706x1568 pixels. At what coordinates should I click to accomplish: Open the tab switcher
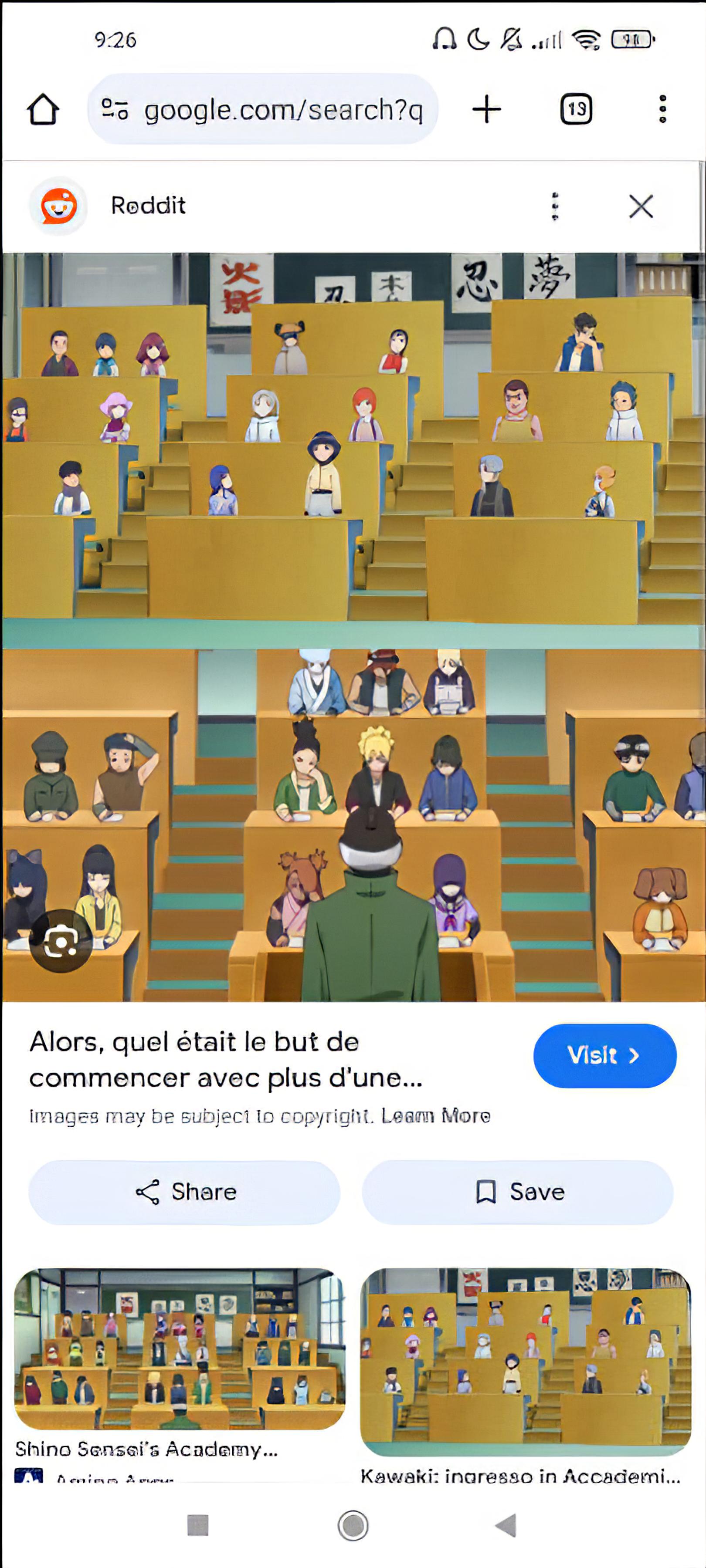(576, 110)
